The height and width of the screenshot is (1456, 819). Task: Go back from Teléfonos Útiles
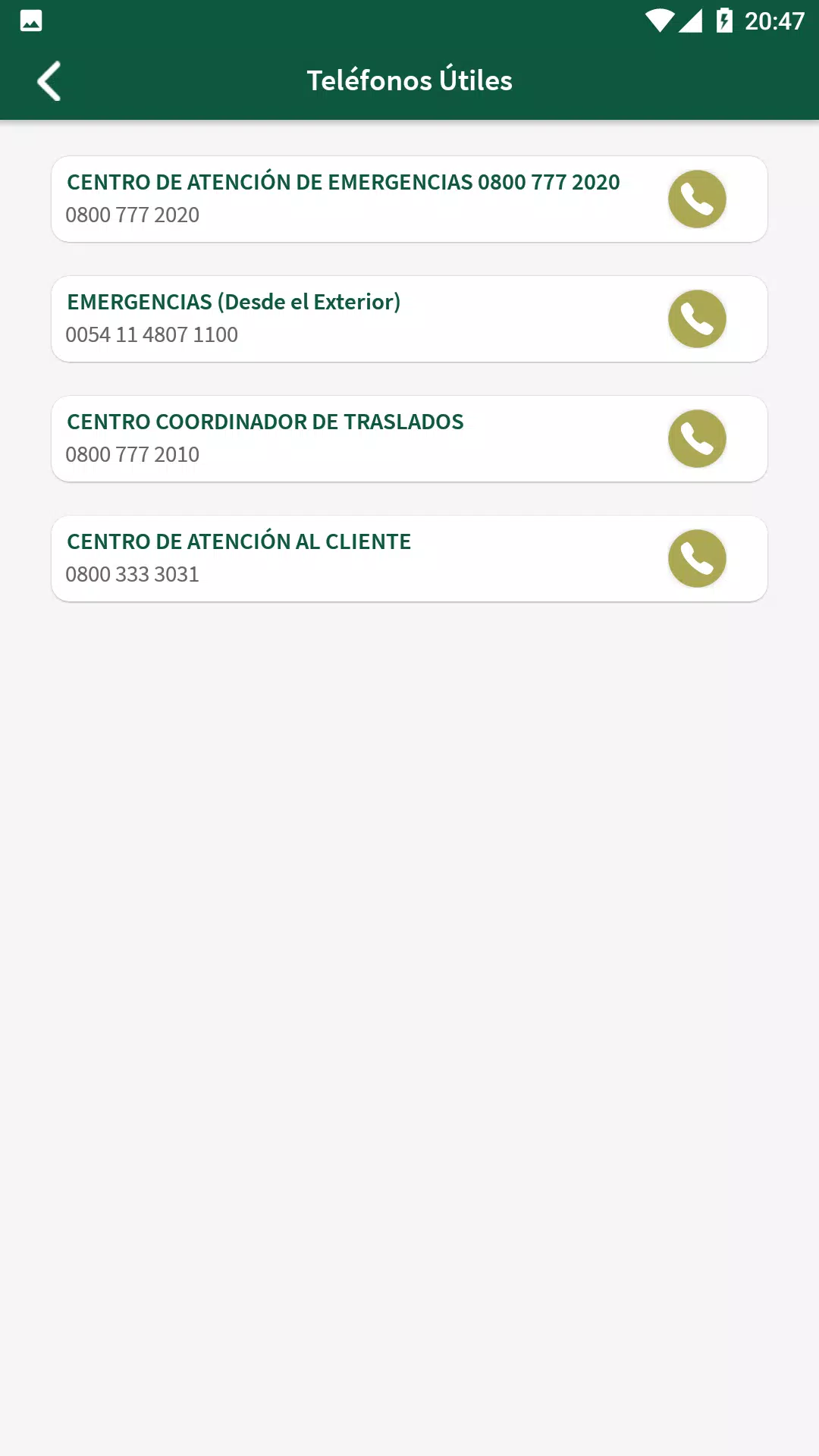[x=49, y=81]
